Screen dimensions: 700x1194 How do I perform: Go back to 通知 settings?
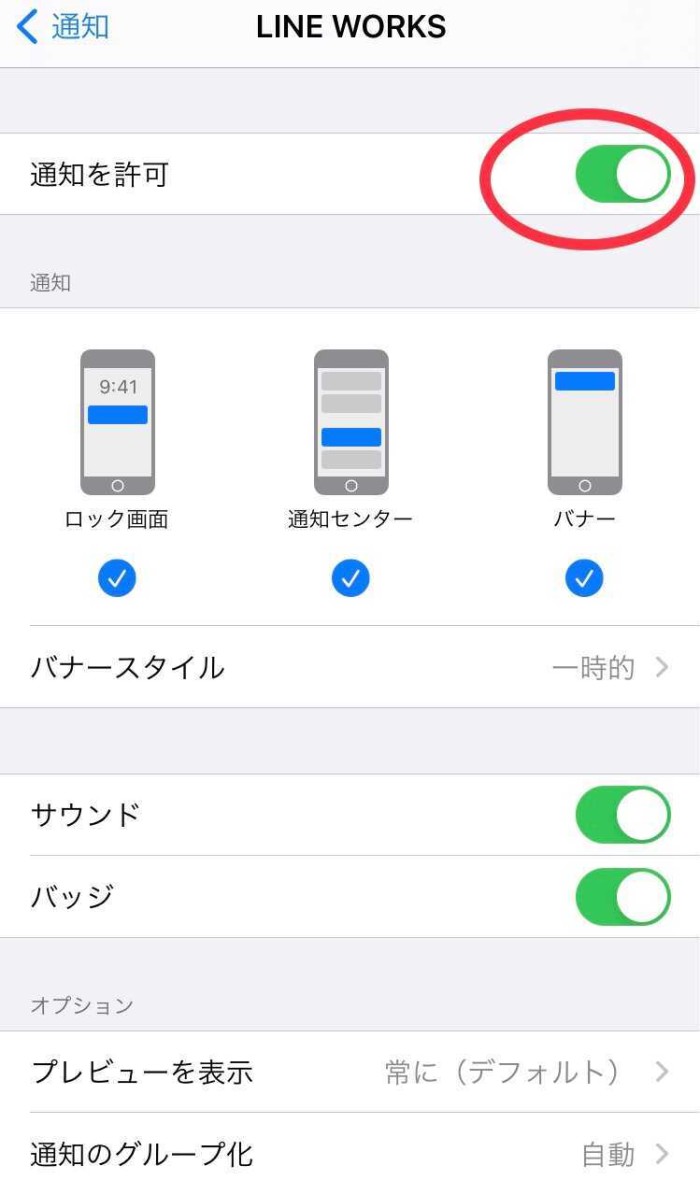62,27
